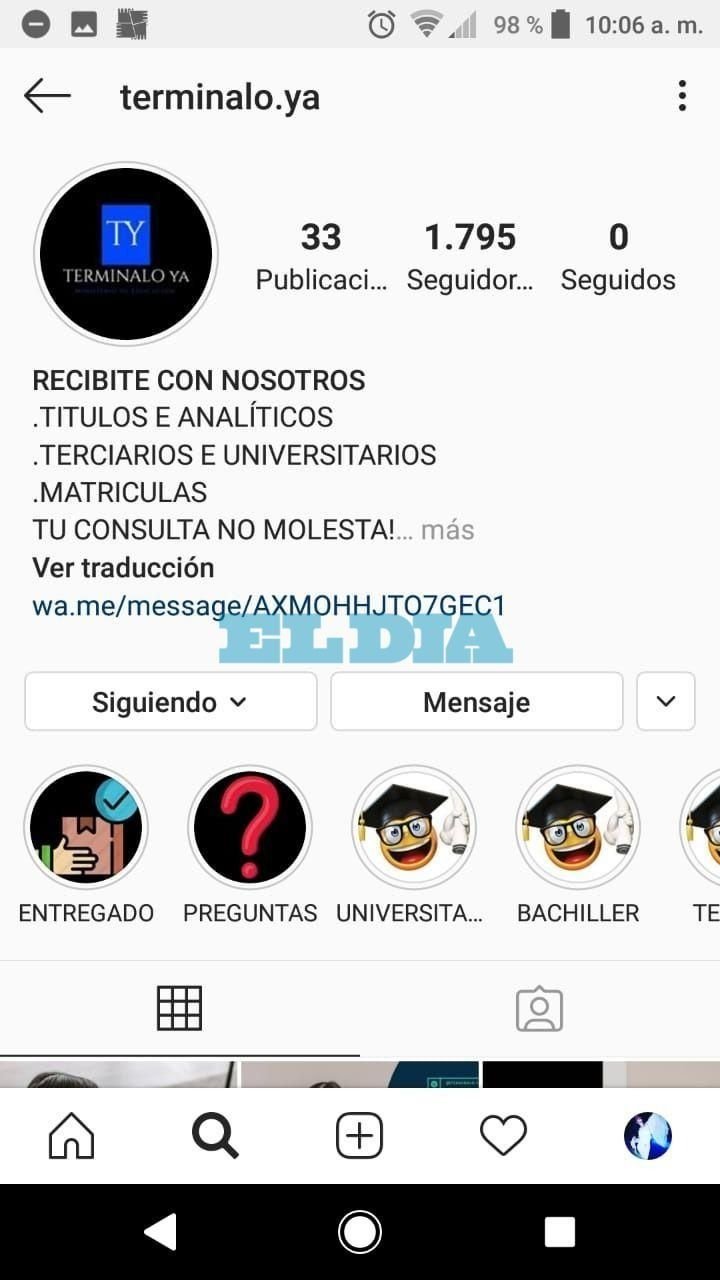
Task: Show the posts grid tab
Action: (180, 1008)
